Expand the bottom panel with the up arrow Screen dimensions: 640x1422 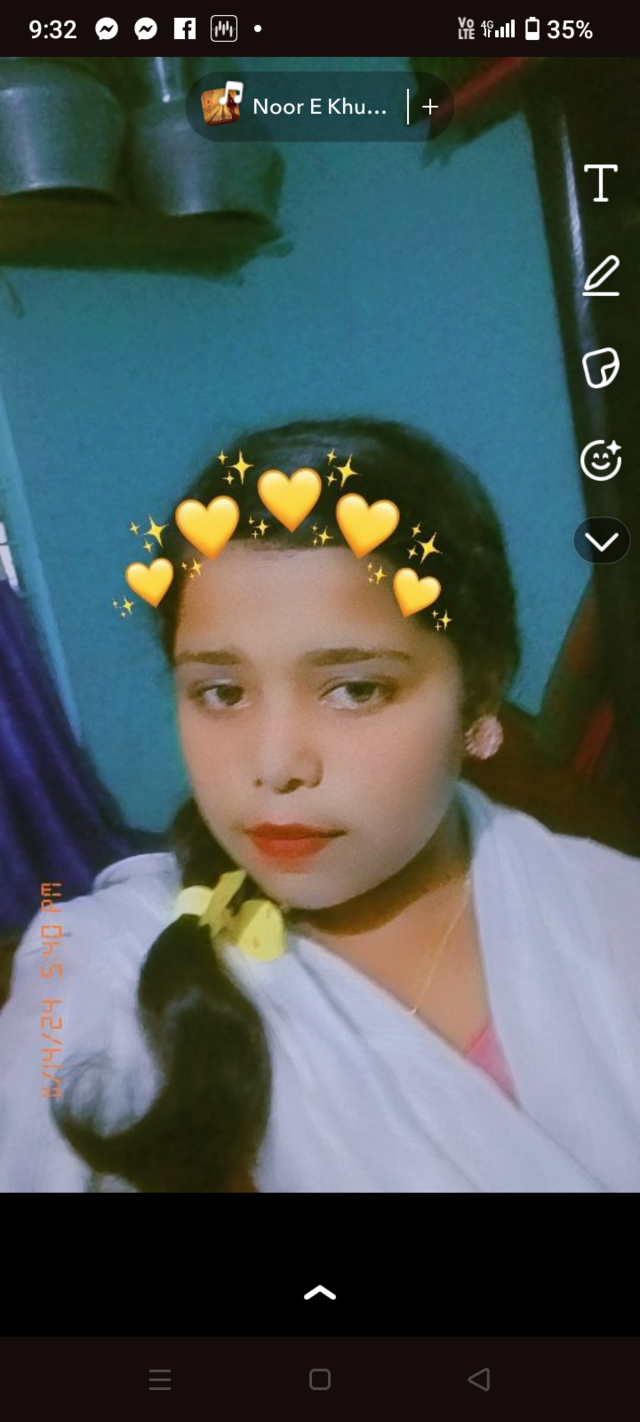(319, 1293)
